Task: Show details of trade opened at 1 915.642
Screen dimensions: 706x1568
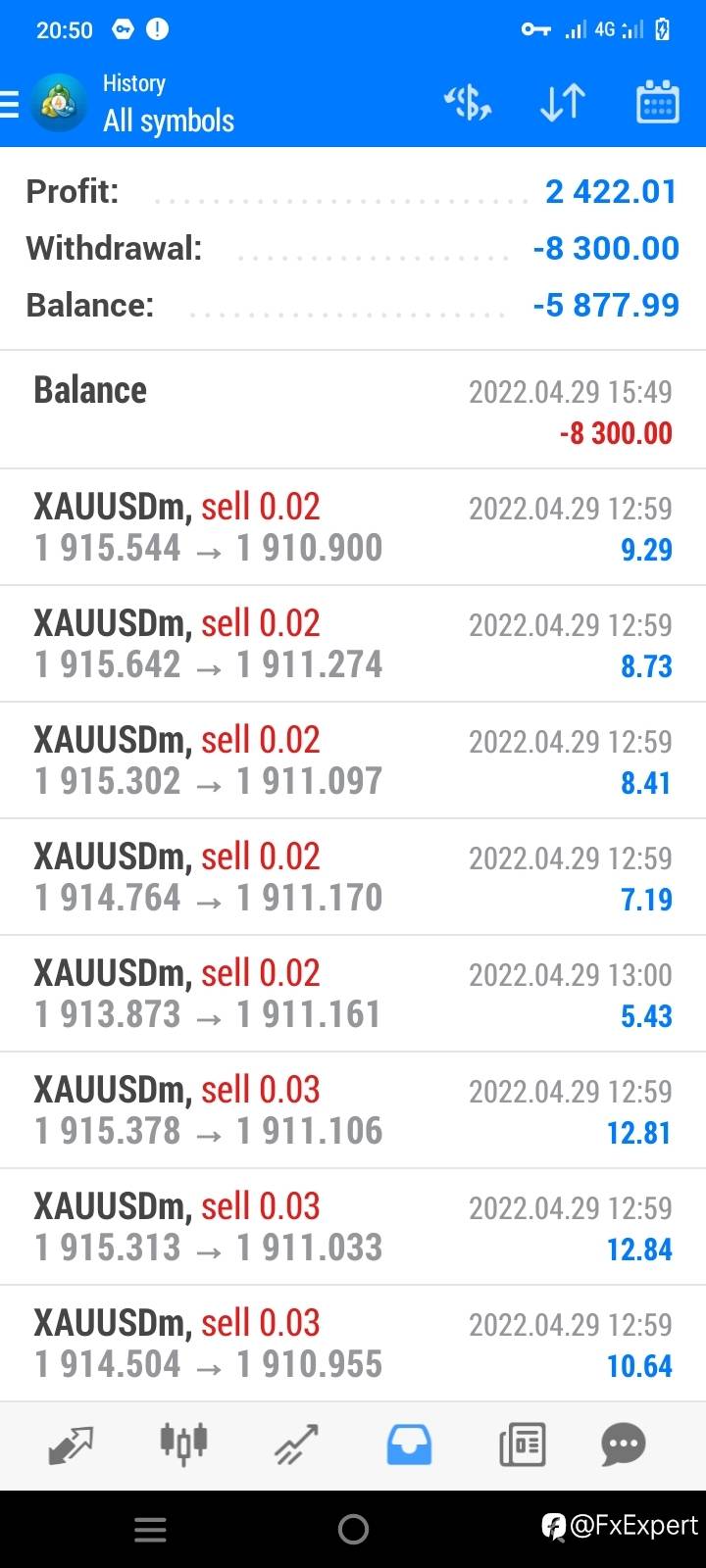Action: (353, 644)
